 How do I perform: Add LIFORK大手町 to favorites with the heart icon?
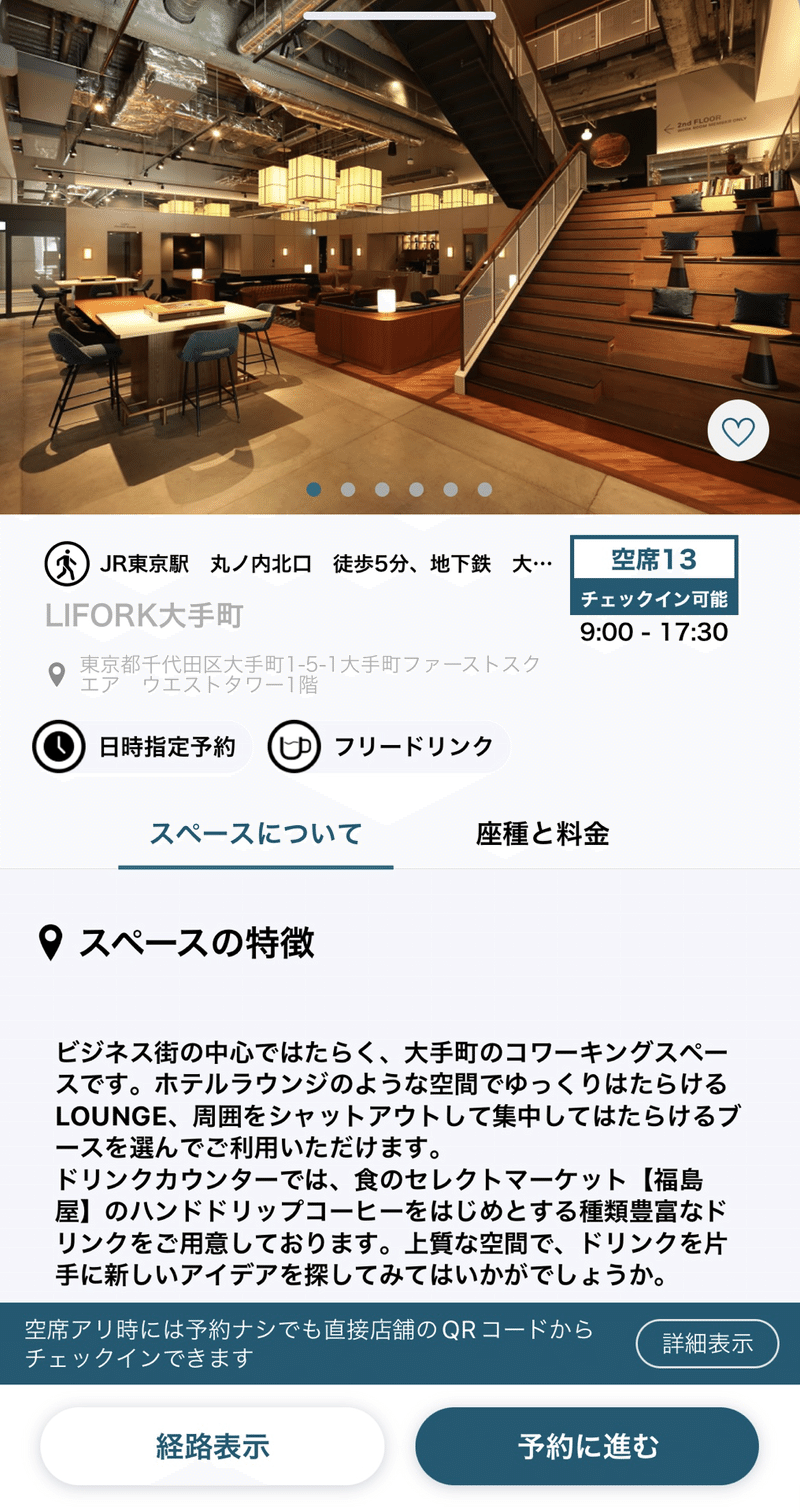738,431
